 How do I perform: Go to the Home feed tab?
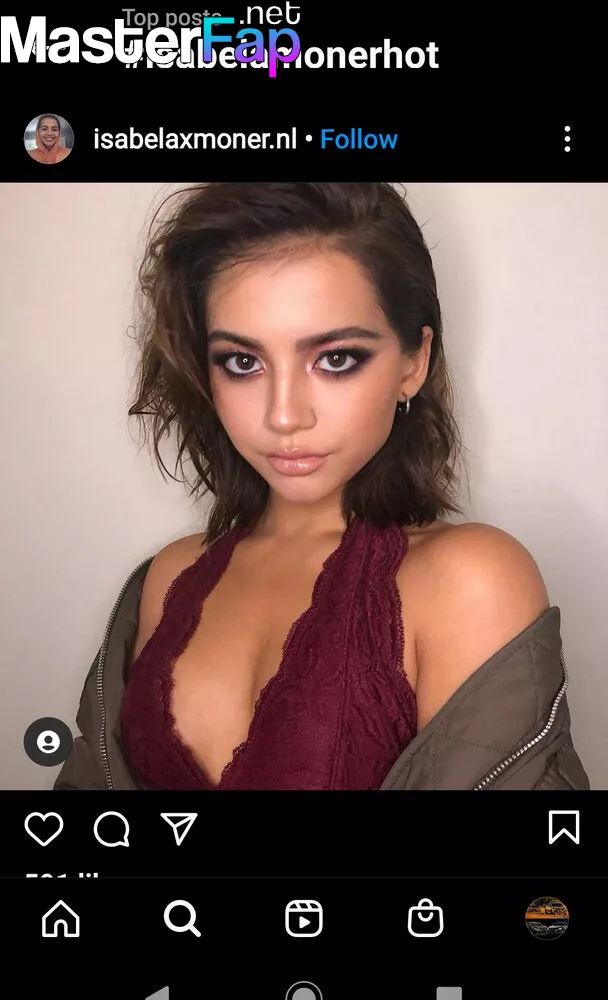[x=61, y=918]
